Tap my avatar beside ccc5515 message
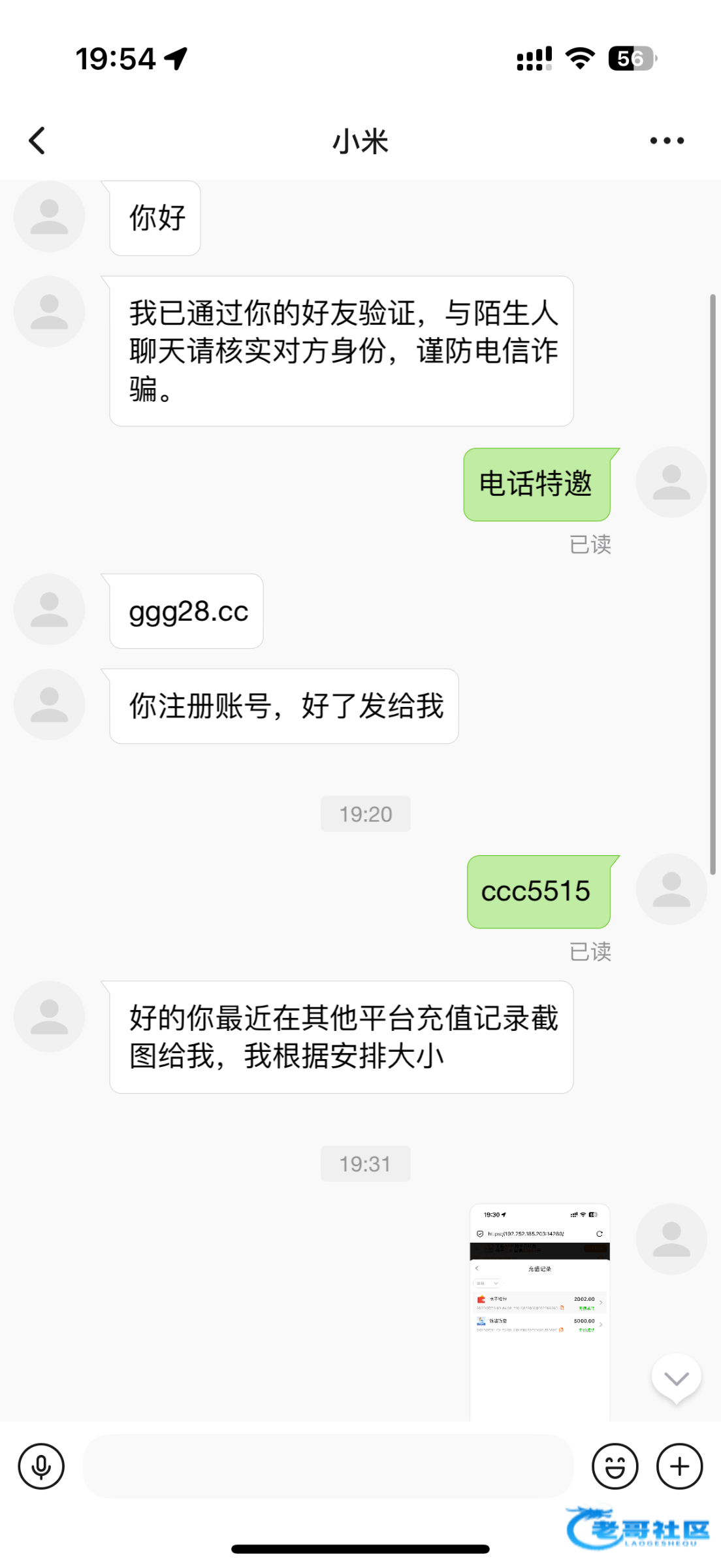721x1568 pixels. coord(671,889)
